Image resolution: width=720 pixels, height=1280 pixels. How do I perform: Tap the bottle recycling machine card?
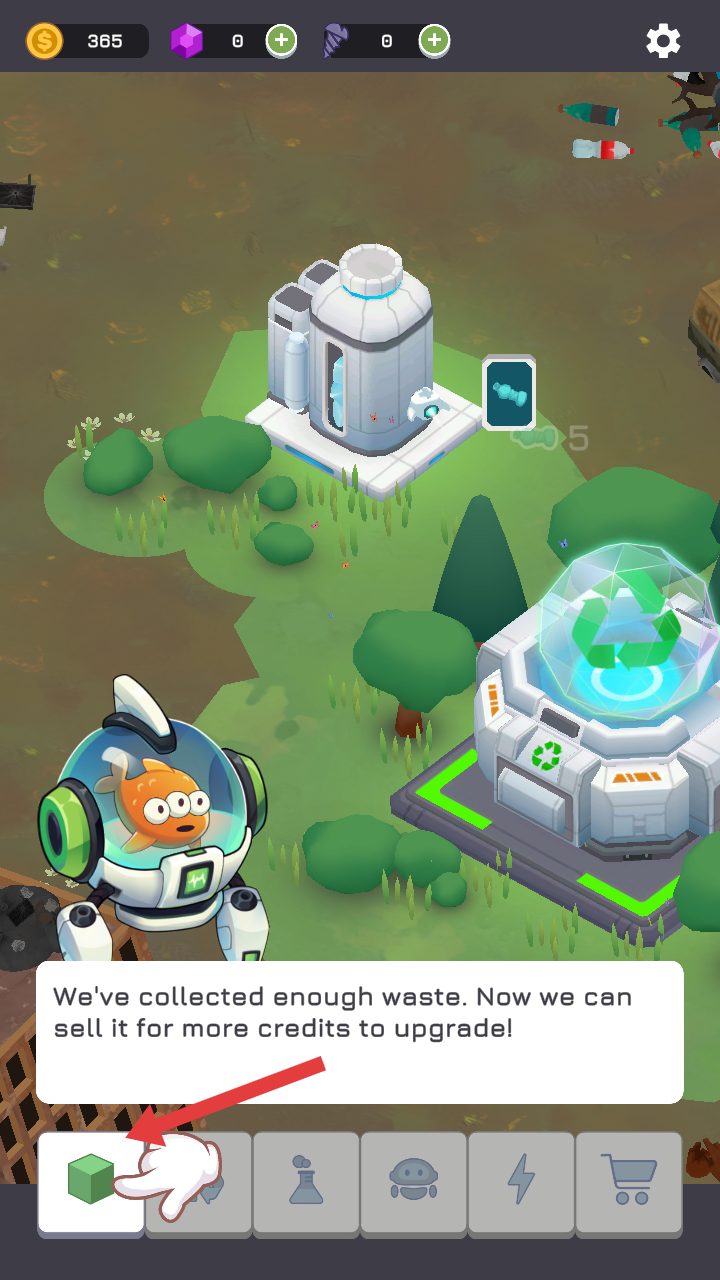pyautogui.click(x=509, y=393)
